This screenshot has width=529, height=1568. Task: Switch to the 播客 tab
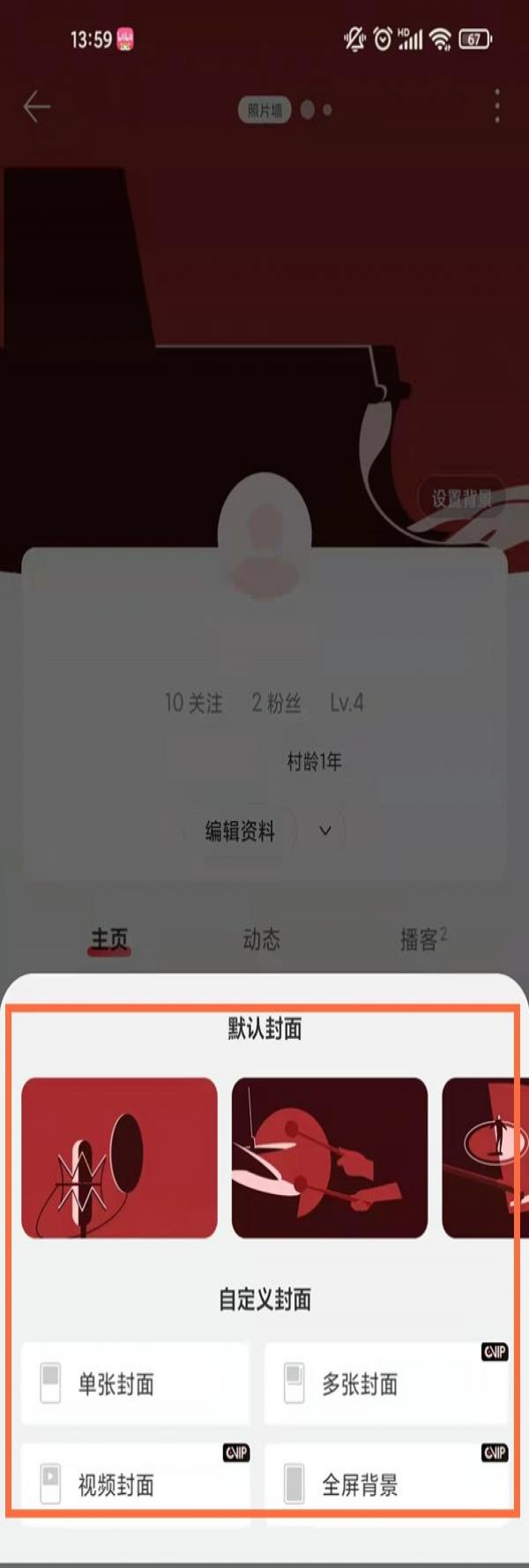pyautogui.click(x=422, y=939)
